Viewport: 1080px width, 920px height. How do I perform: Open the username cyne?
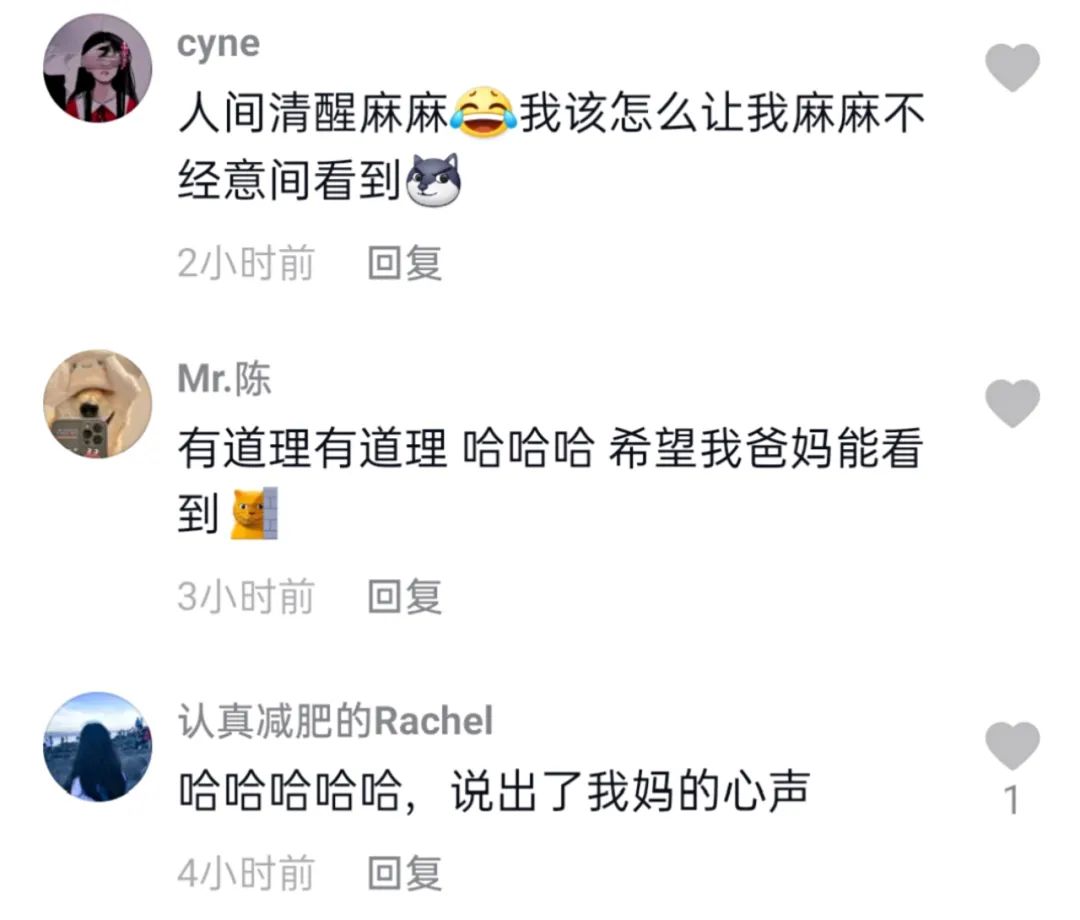tap(218, 44)
